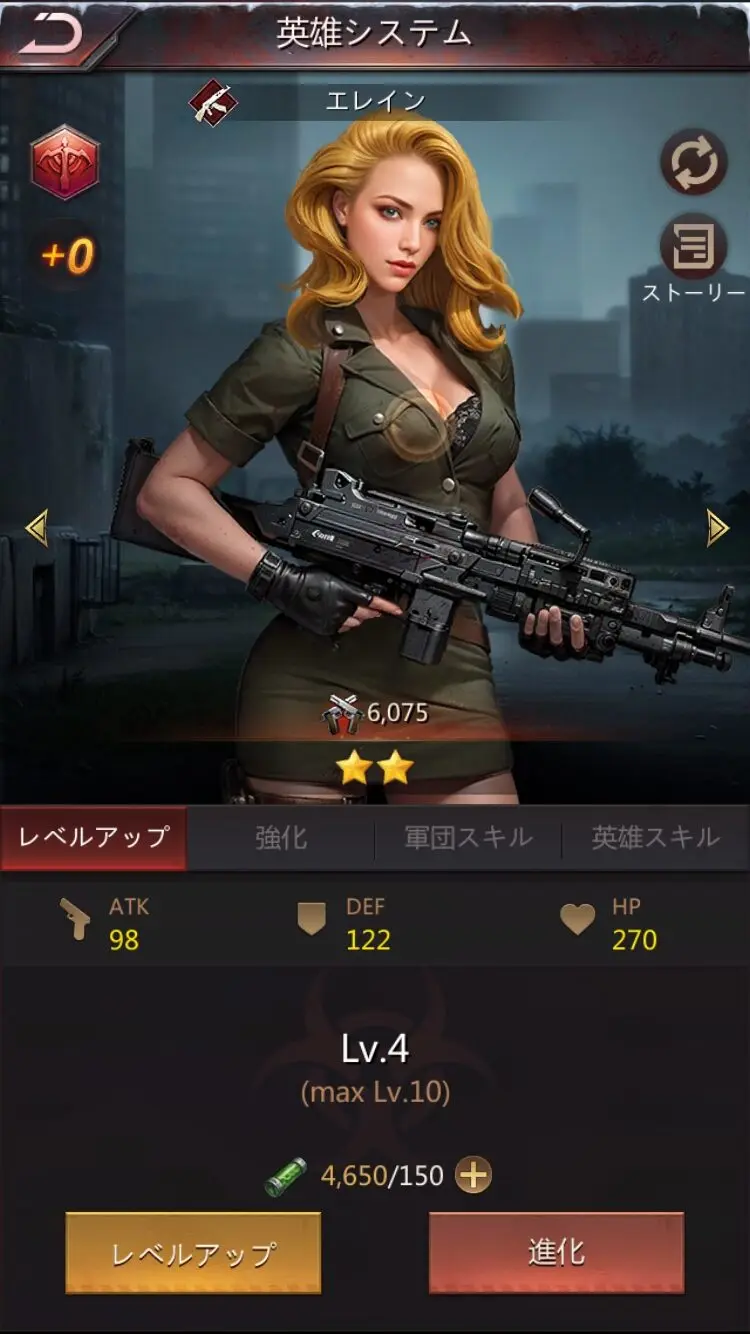Add more green serum with plus icon
Viewport: 750px width, 1334px height.
473,1176
